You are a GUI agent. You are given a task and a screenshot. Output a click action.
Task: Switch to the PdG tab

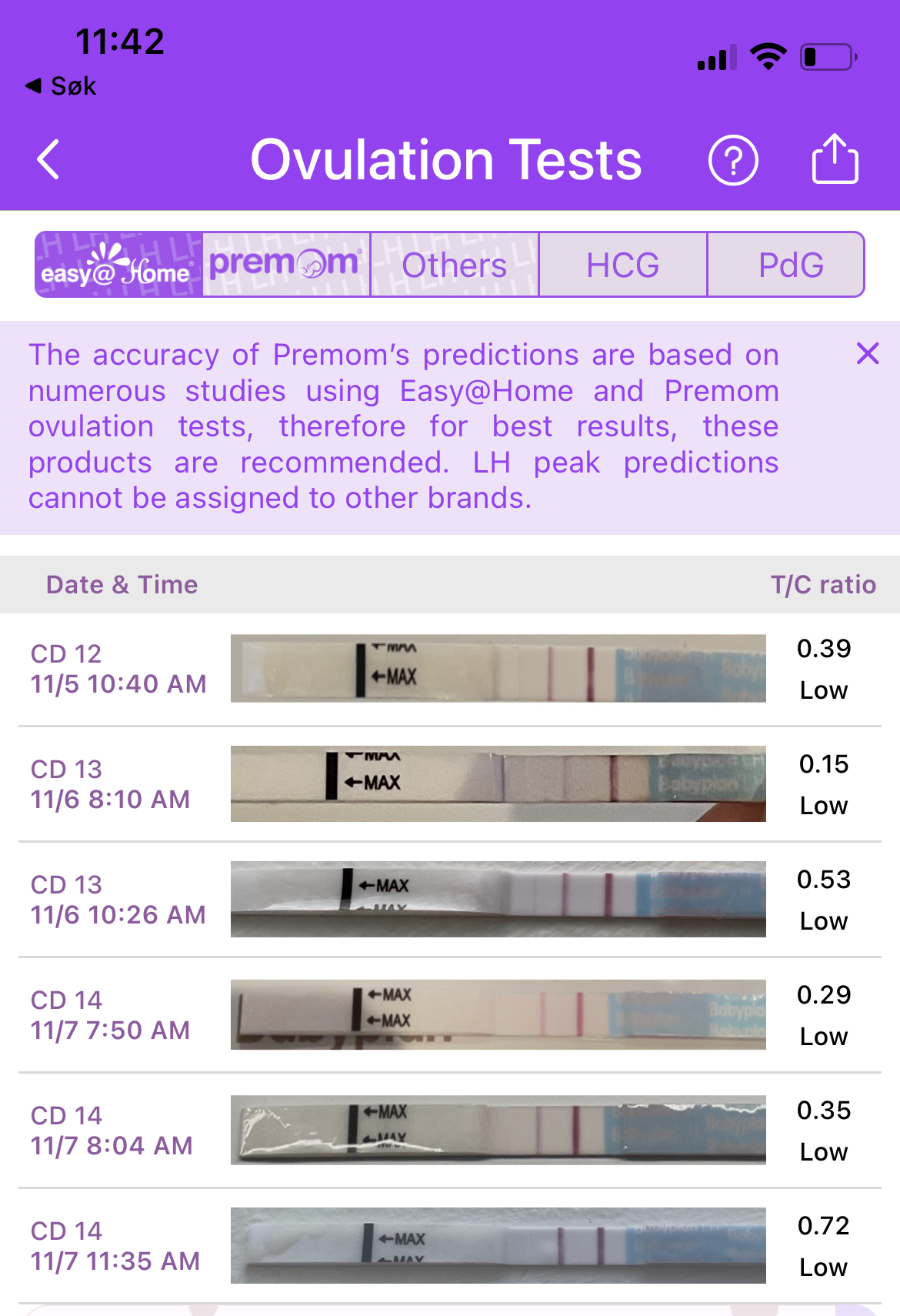(x=790, y=265)
